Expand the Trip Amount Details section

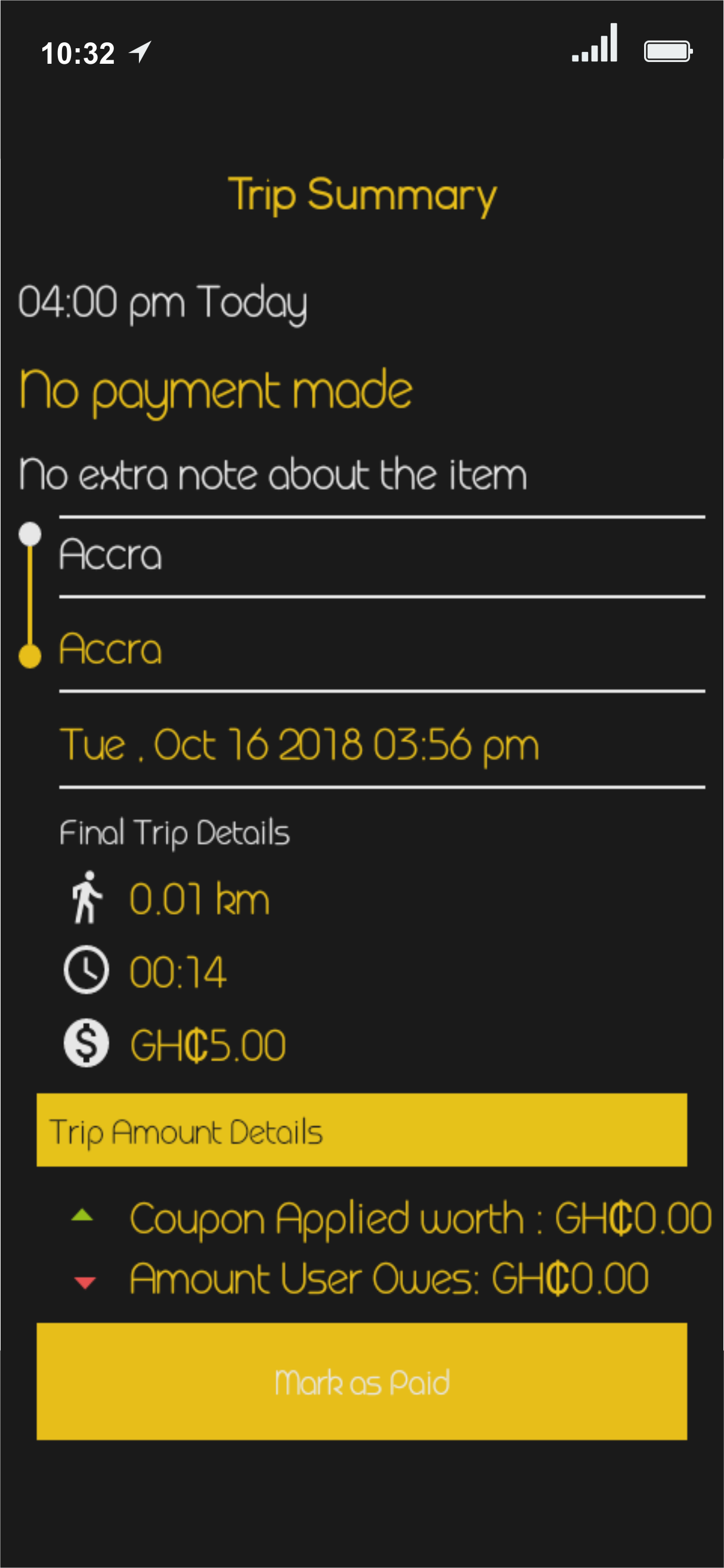(361, 1130)
